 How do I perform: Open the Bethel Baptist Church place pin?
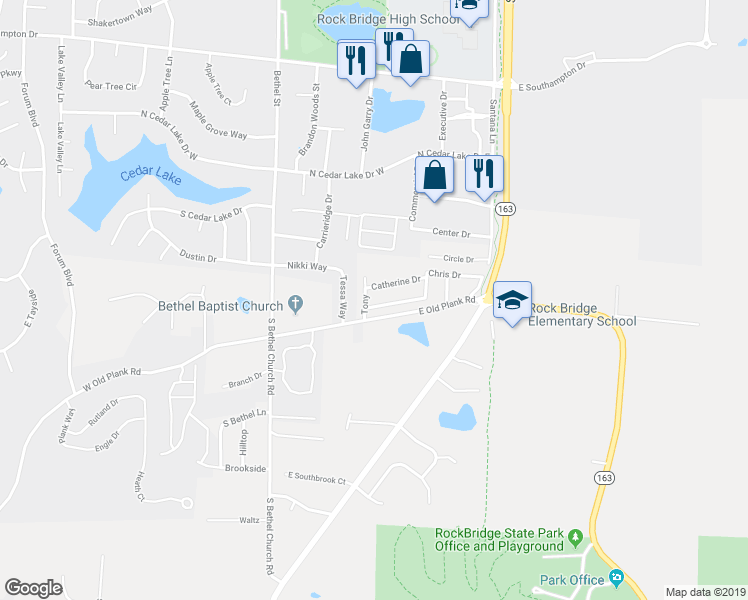pyautogui.click(x=295, y=303)
